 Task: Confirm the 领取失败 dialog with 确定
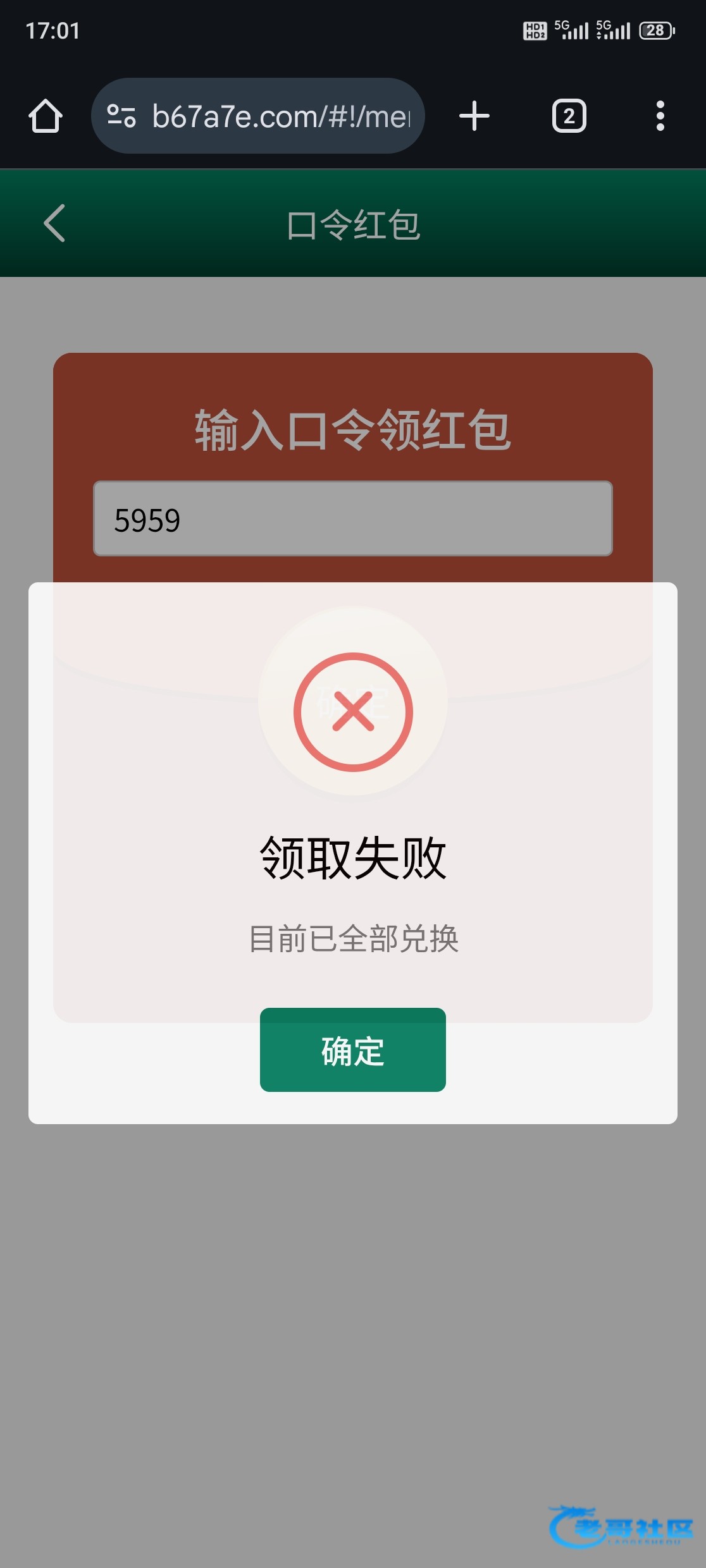pos(352,1050)
